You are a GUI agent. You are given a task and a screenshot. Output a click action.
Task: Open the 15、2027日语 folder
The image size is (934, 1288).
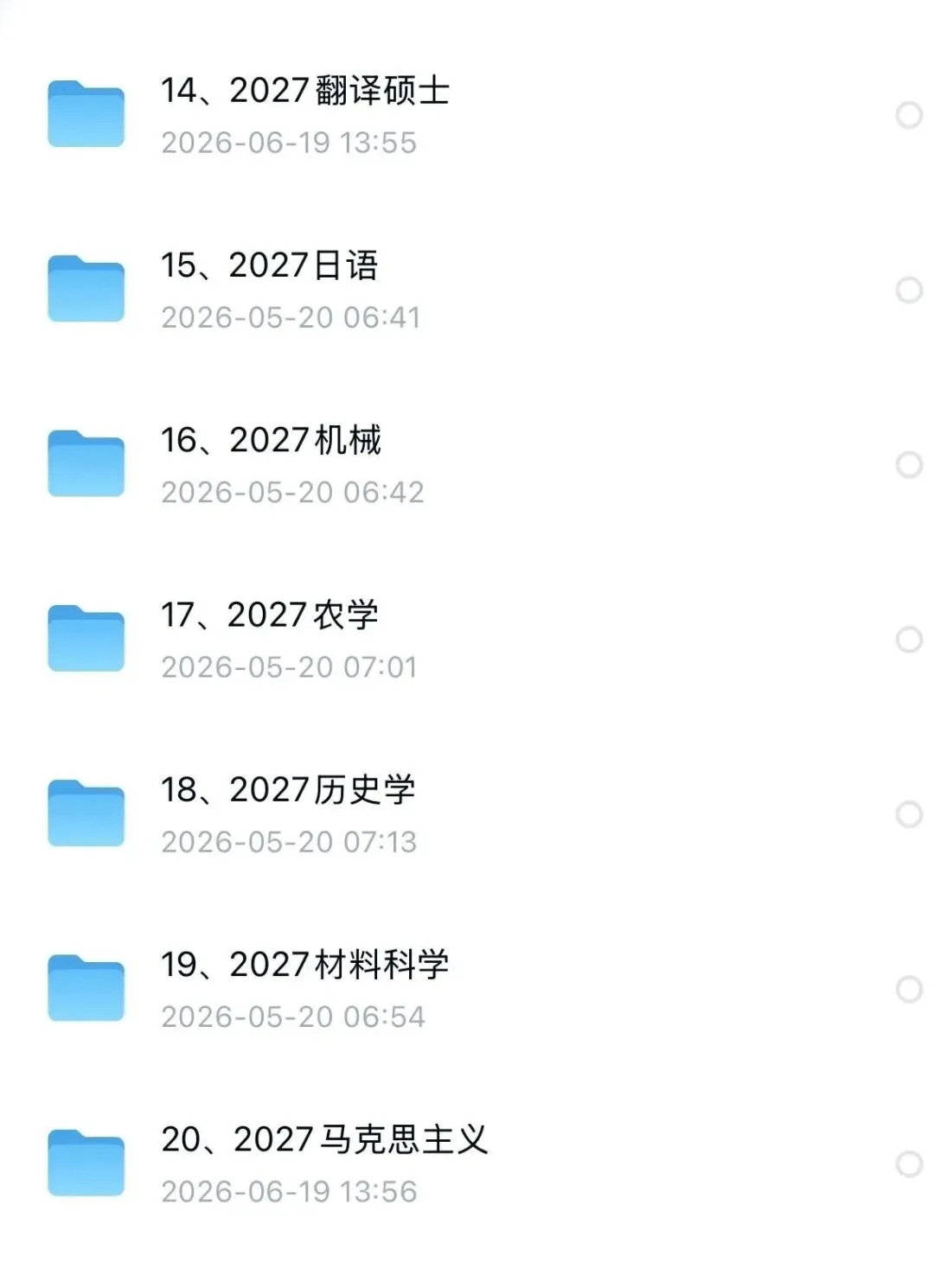tap(467, 290)
